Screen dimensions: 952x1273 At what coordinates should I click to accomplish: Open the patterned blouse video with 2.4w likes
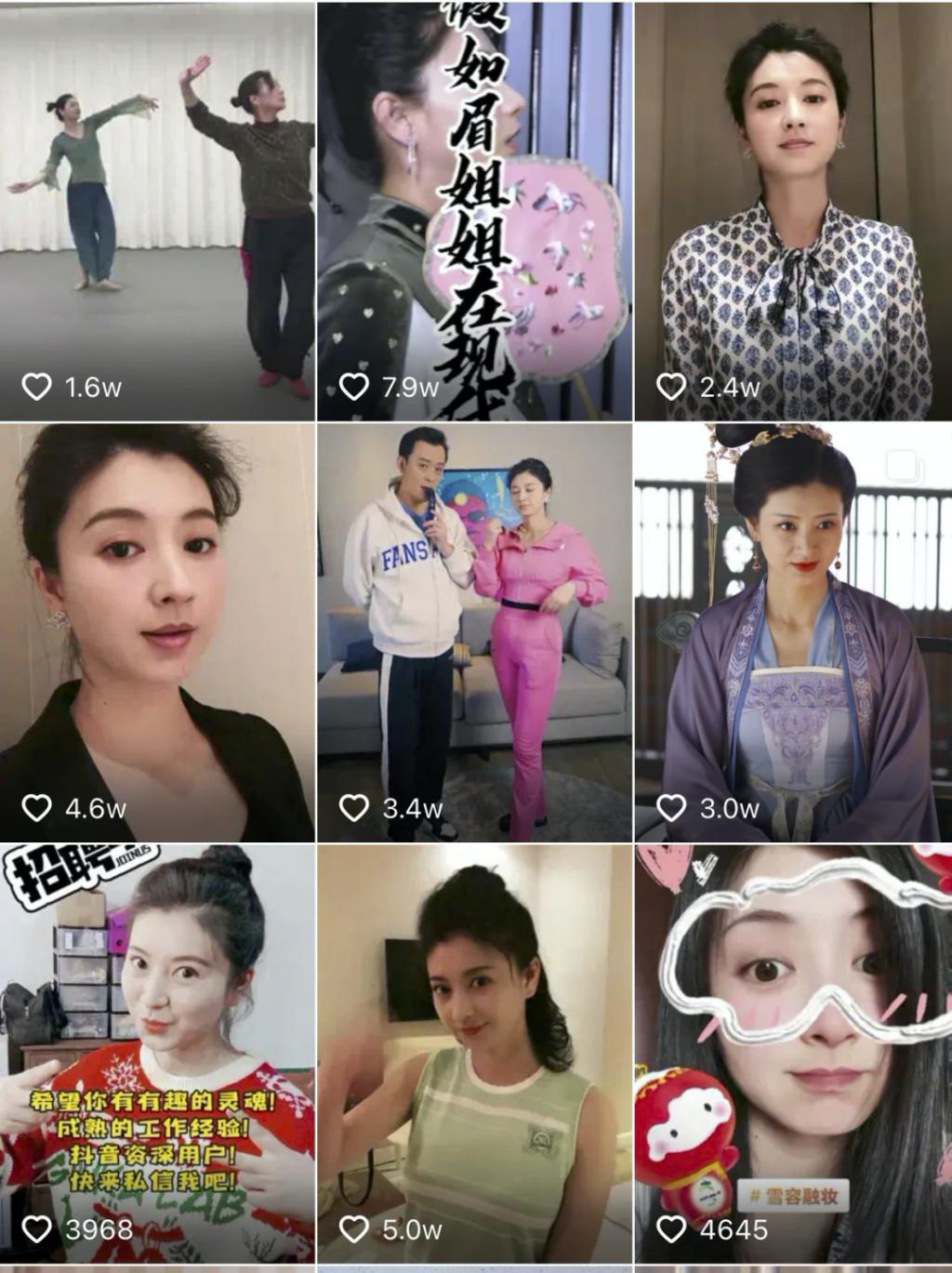pyautogui.click(x=793, y=211)
